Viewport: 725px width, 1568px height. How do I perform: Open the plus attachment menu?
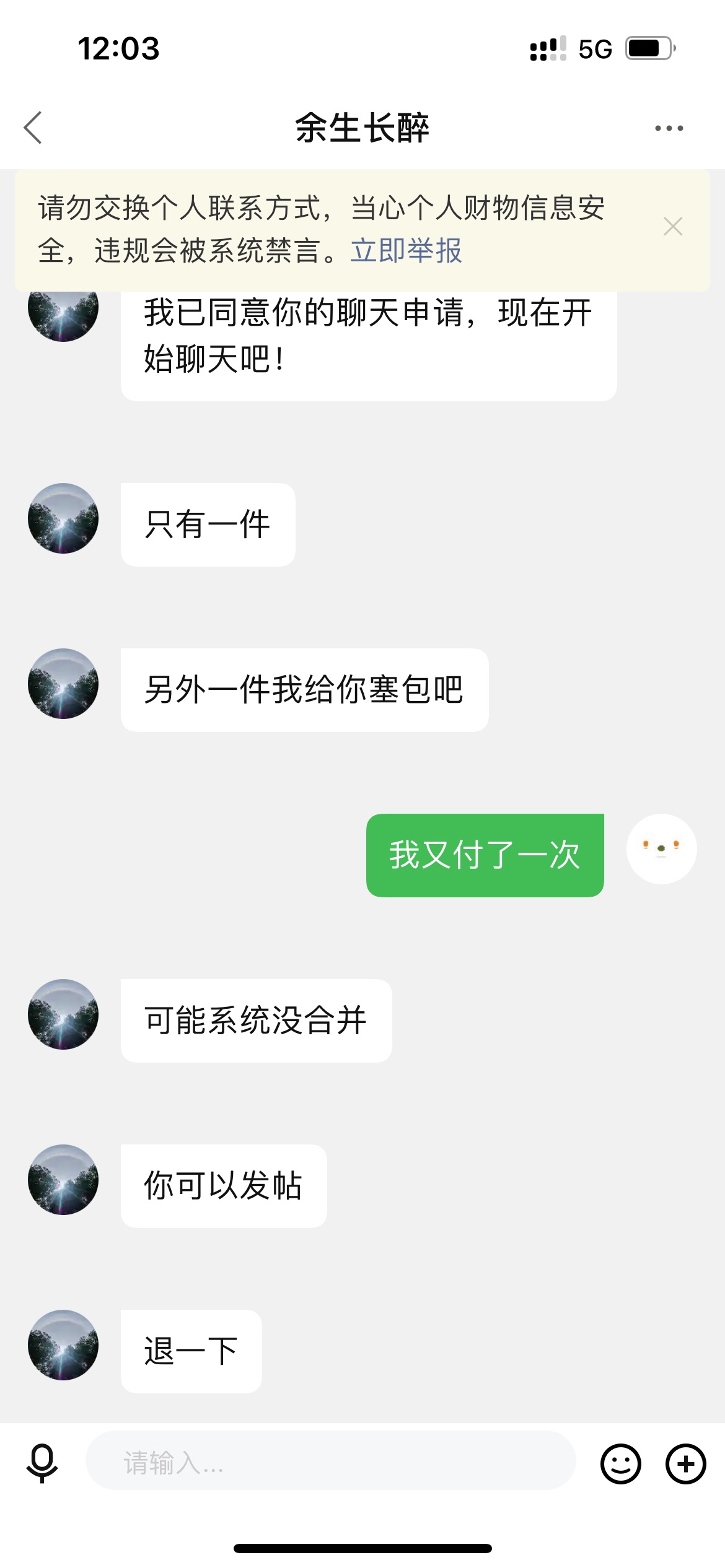686,1464
